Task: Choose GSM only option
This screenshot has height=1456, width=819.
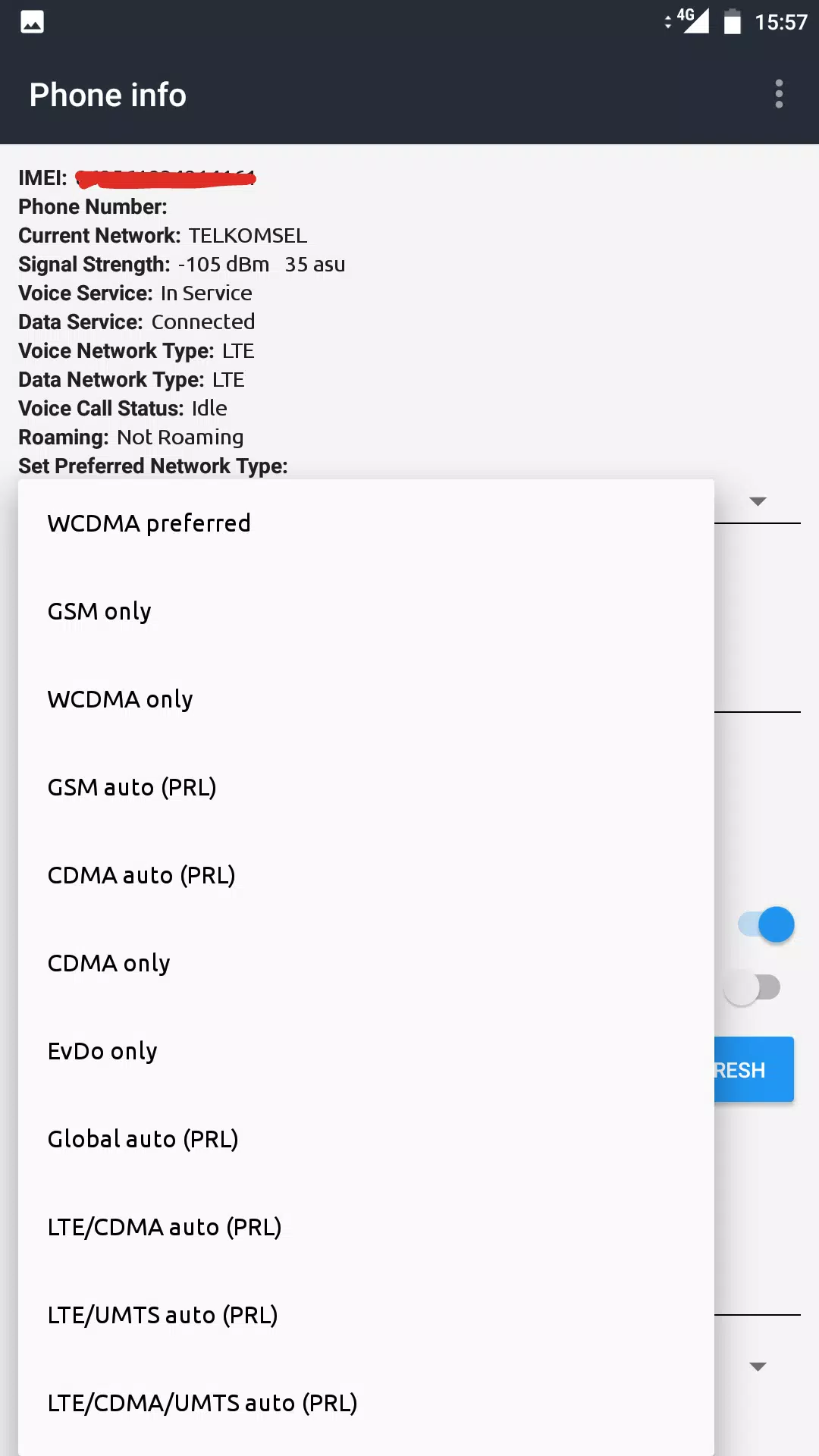Action: point(99,611)
